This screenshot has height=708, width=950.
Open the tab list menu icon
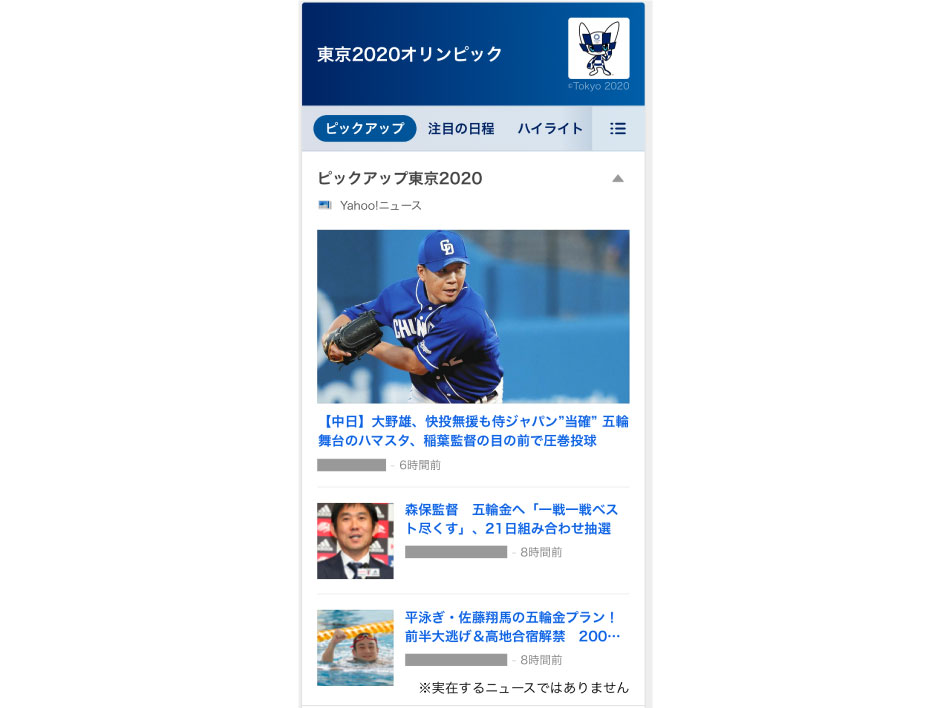[618, 129]
